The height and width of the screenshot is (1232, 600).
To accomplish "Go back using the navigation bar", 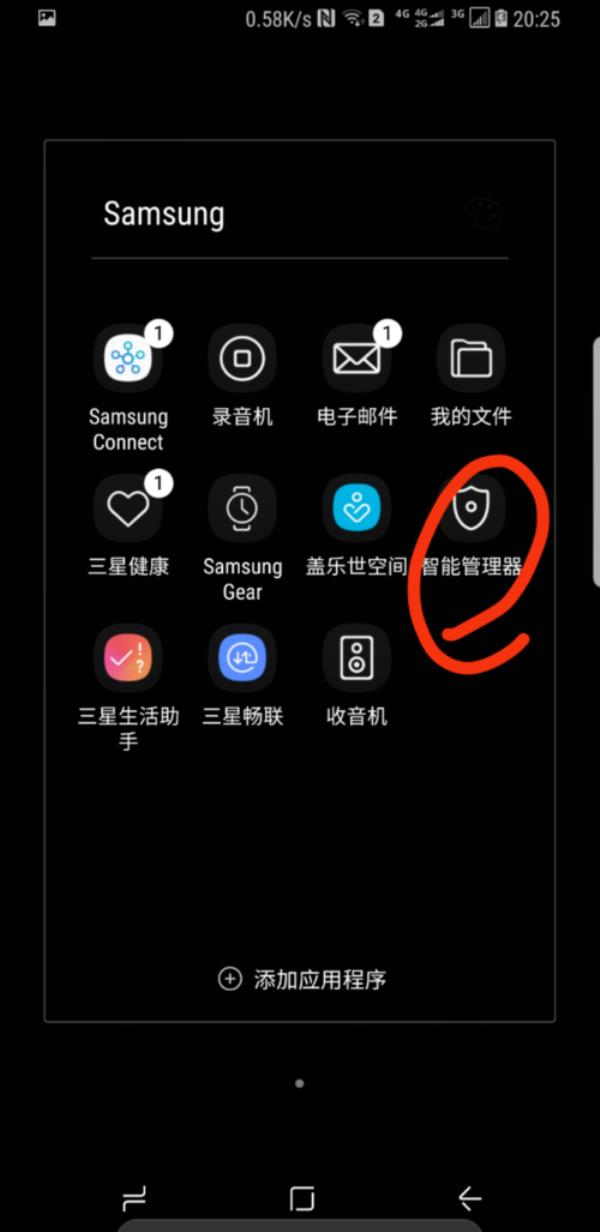I will pyautogui.click(x=469, y=1198).
